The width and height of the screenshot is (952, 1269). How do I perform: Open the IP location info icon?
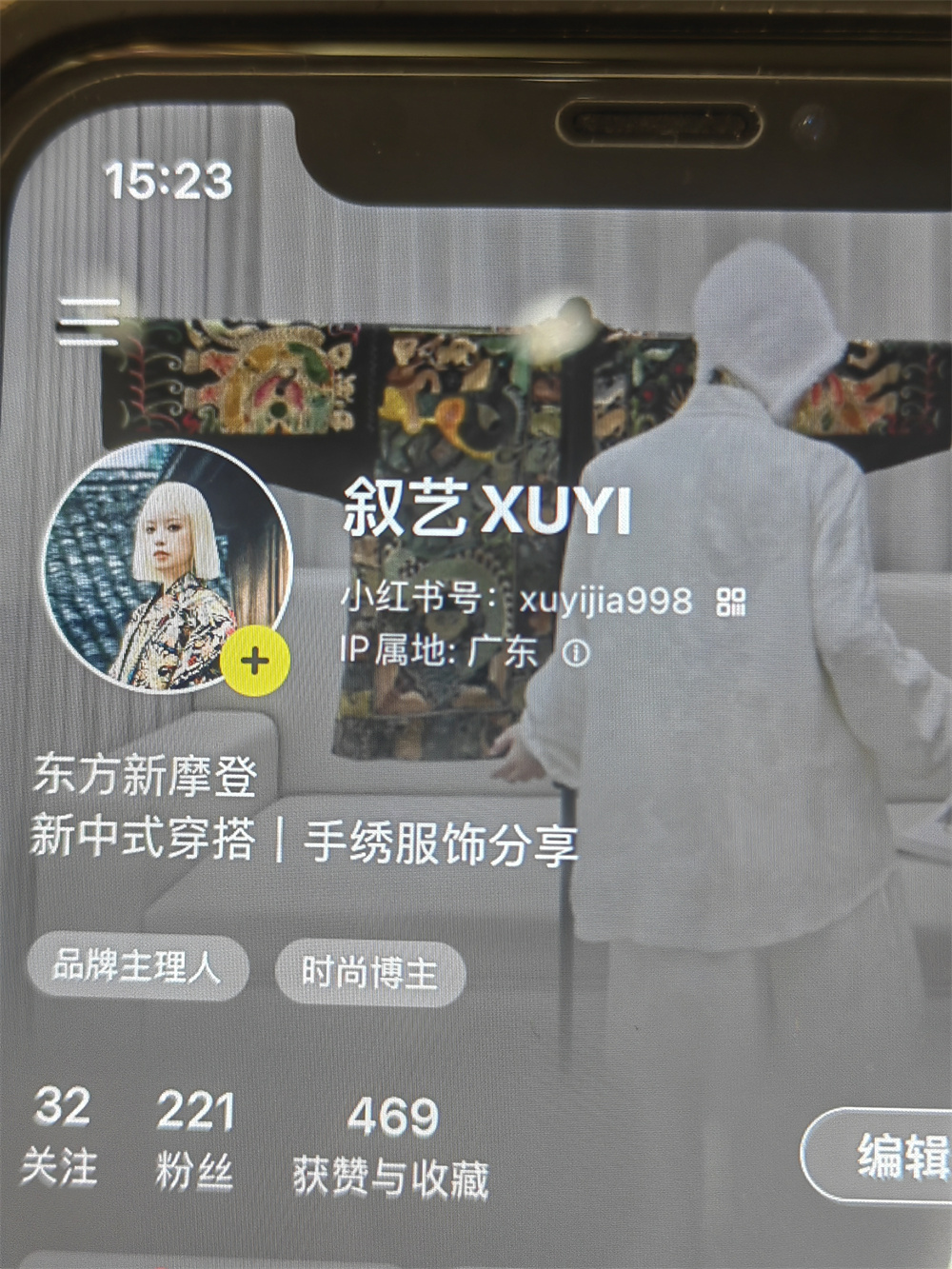click(576, 653)
